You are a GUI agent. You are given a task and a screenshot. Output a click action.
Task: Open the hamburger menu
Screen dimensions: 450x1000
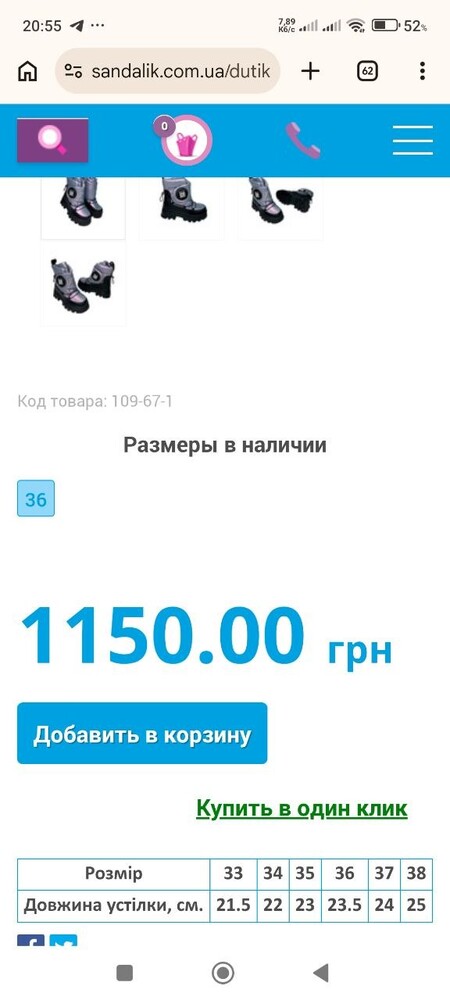click(412, 140)
